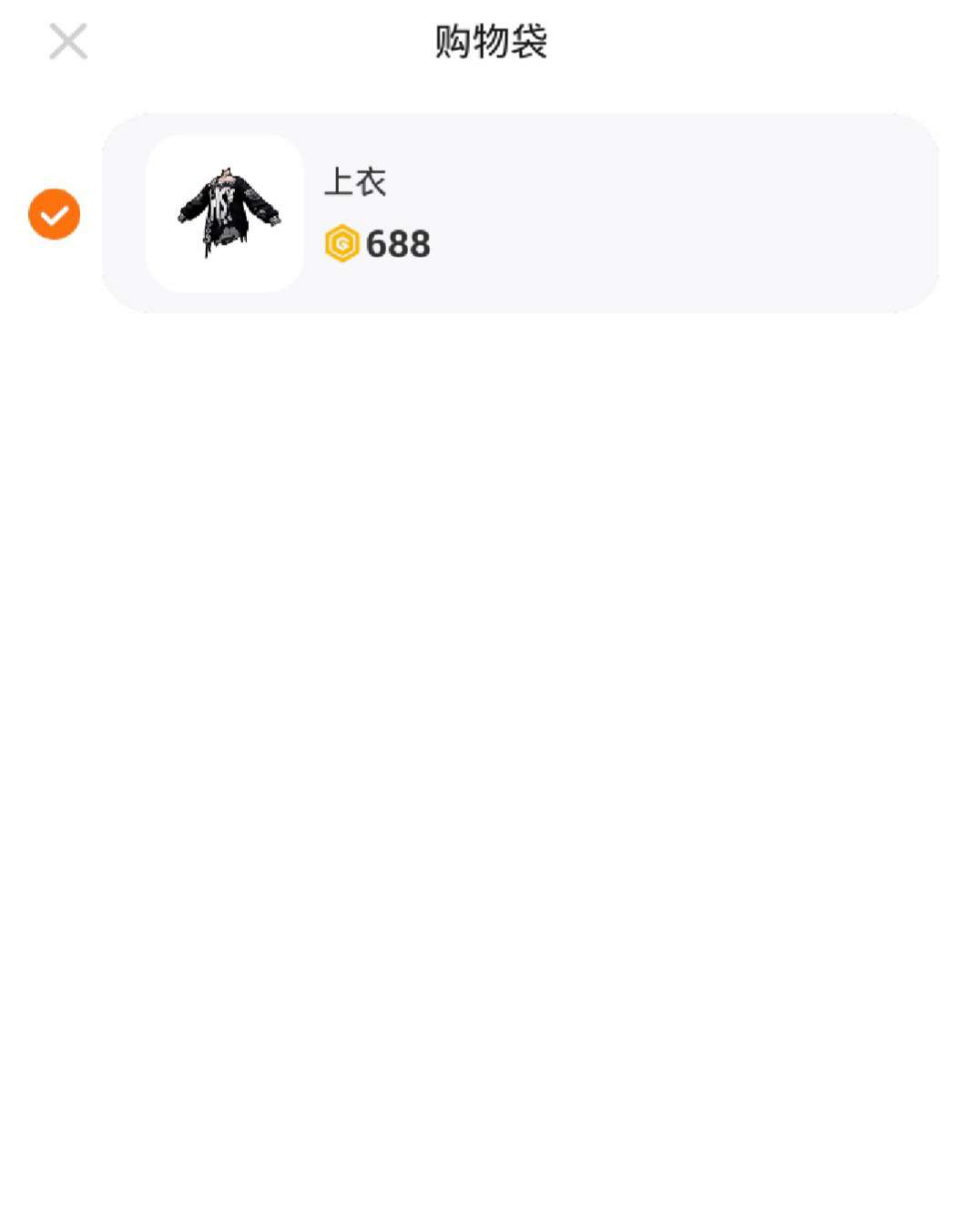Uncheck the orange 上衣 item checkbox
The image size is (980, 1228).
click(55, 214)
